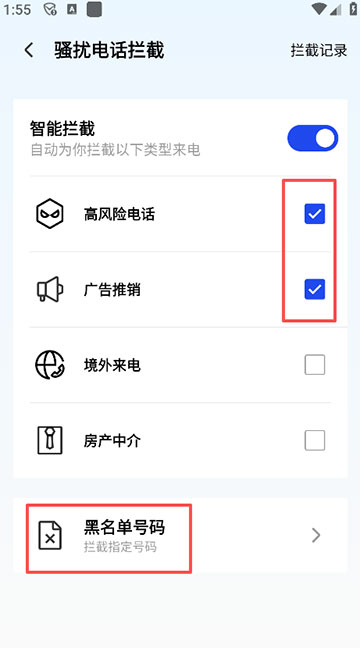Uncheck 广告推销 blocking

(315, 289)
